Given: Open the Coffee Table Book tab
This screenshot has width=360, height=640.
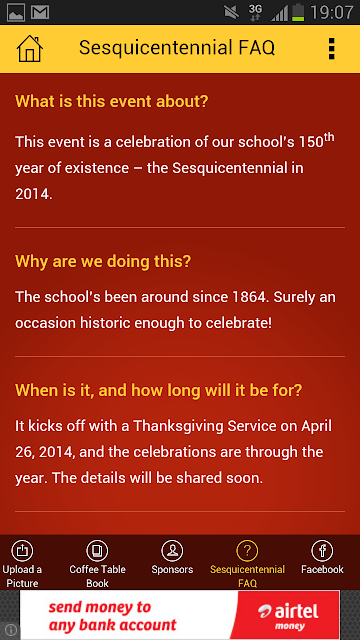Looking at the screenshot, I should [x=97, y=563].
